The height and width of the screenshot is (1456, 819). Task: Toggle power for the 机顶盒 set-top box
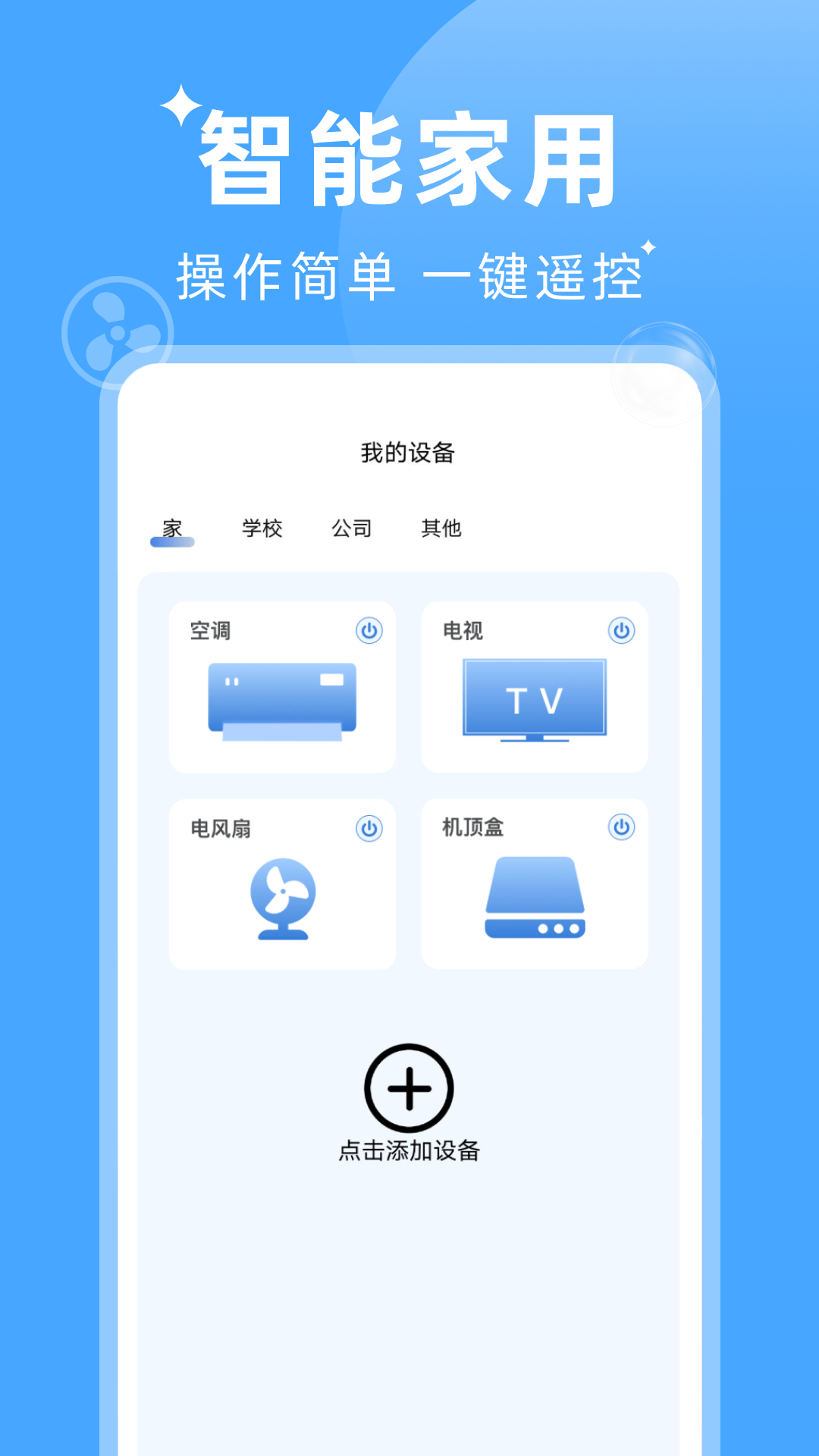(x=623, y=828)
